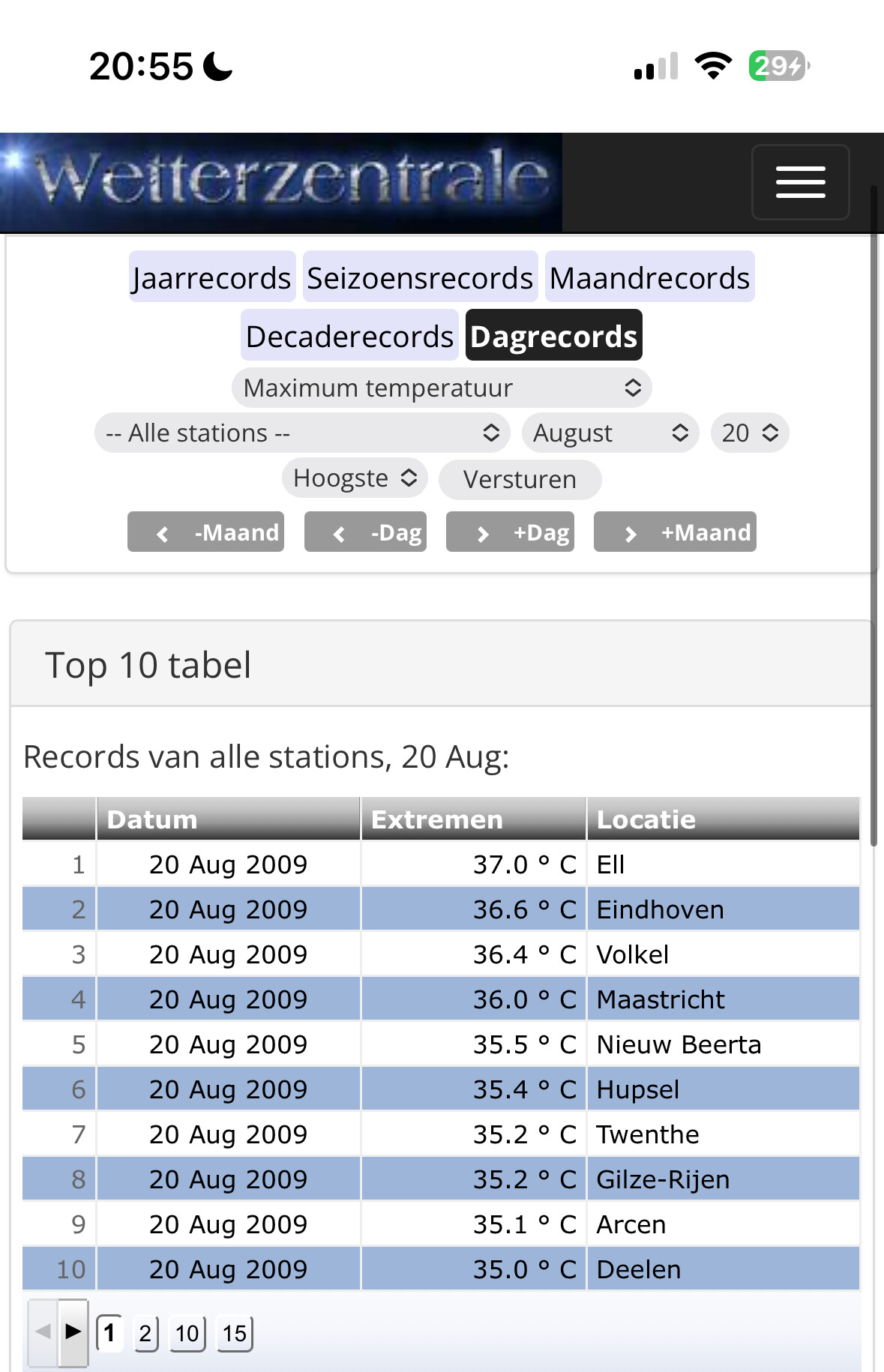884x1372 pixels.
Task: Switch to Seizoensrecords
Action: click(x=420, y=277)
